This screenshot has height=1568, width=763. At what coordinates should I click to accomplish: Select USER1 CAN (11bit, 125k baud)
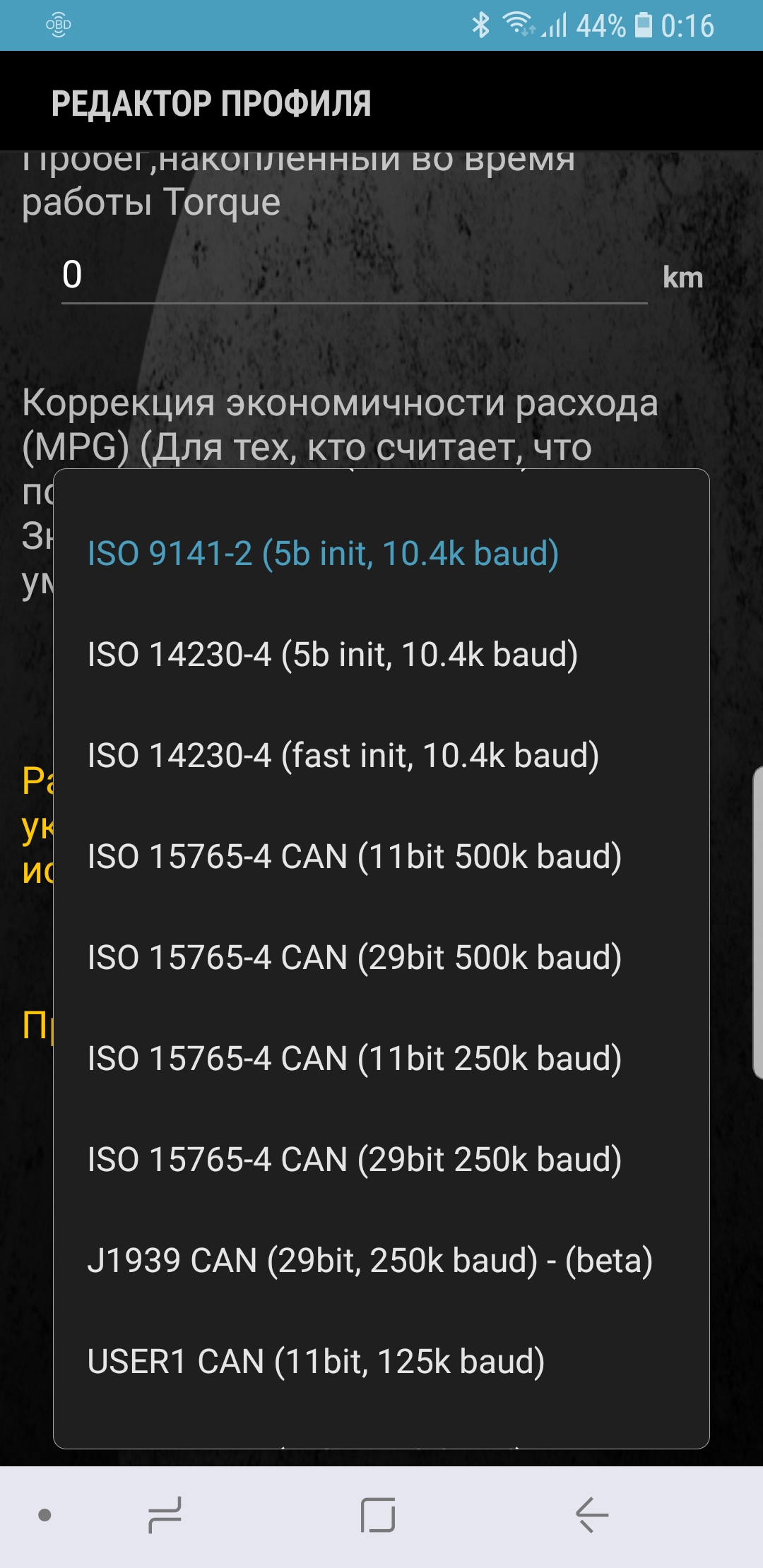pos(381,1361)
